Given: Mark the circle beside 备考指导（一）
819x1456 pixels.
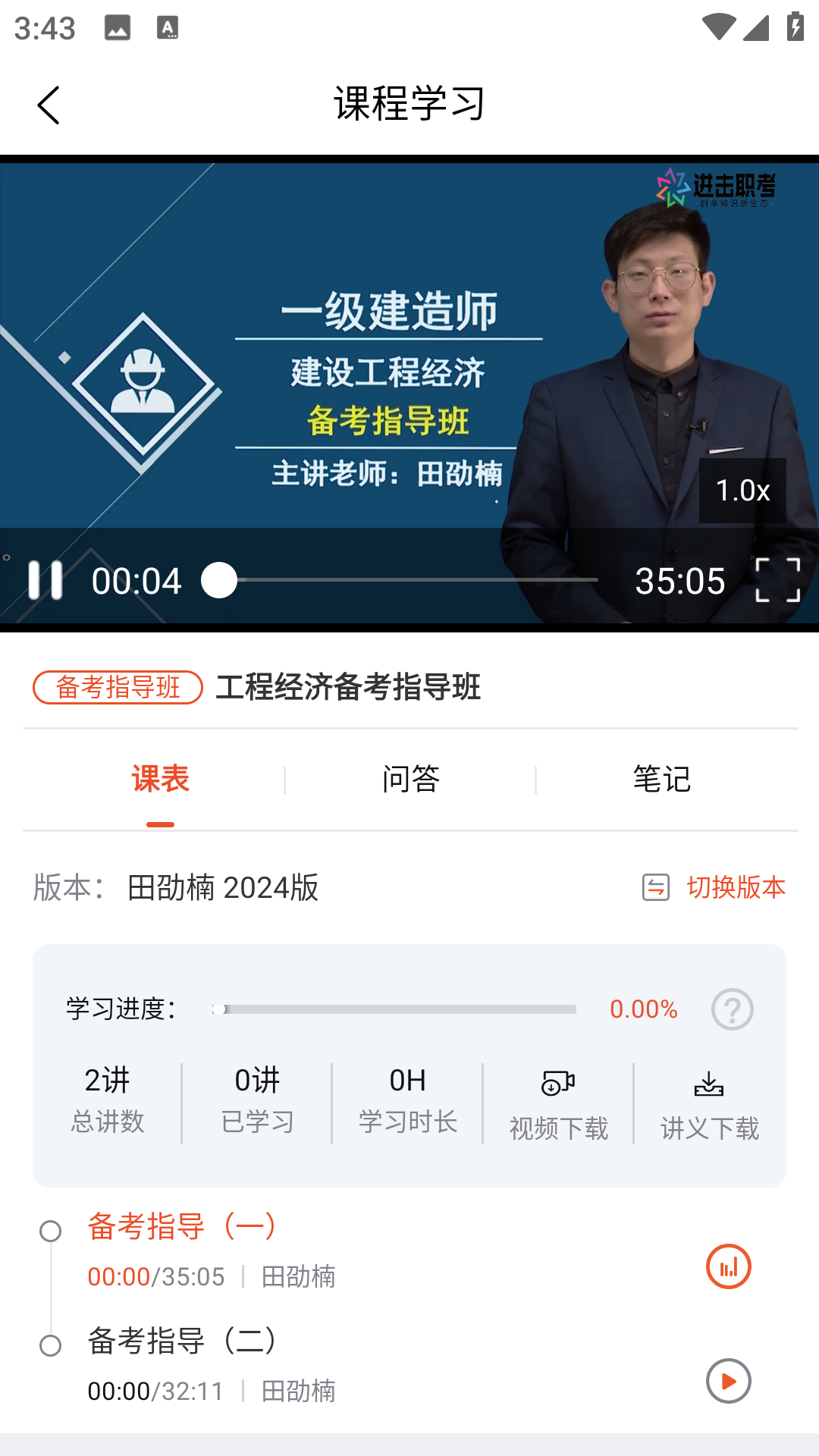Looking at the screenshot, I should (x=52, y=1232).
